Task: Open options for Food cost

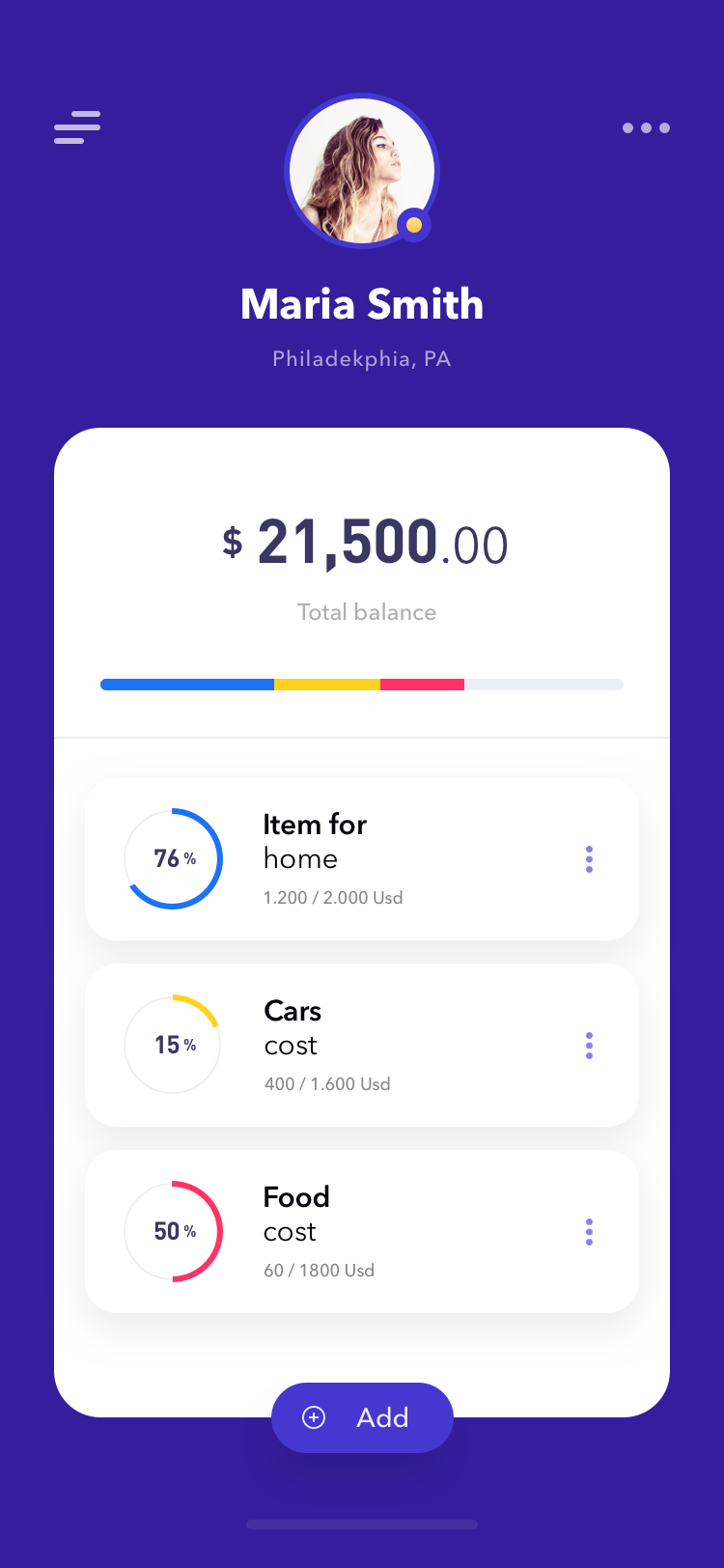Action: [589, 1232]
